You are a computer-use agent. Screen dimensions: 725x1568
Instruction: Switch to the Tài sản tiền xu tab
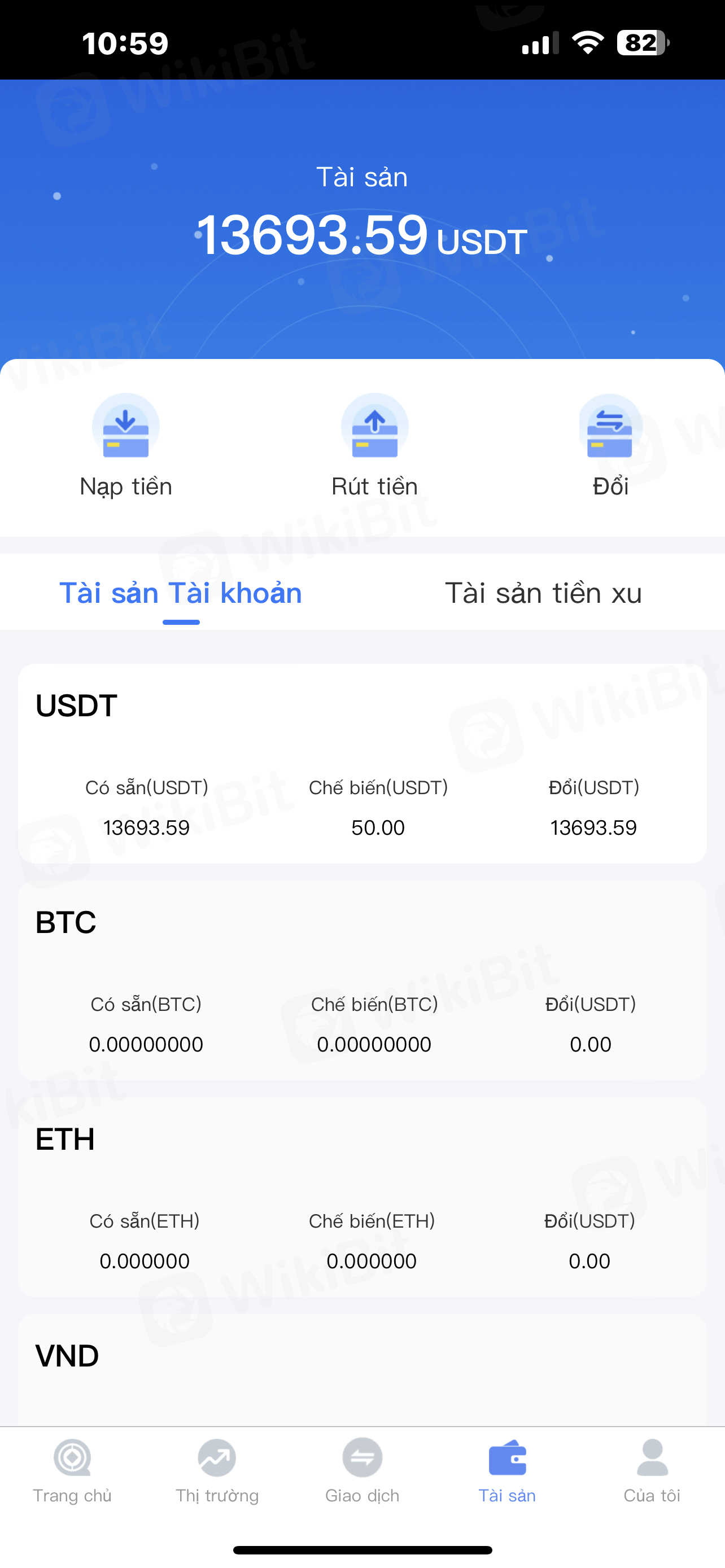(x=543, y=593)
